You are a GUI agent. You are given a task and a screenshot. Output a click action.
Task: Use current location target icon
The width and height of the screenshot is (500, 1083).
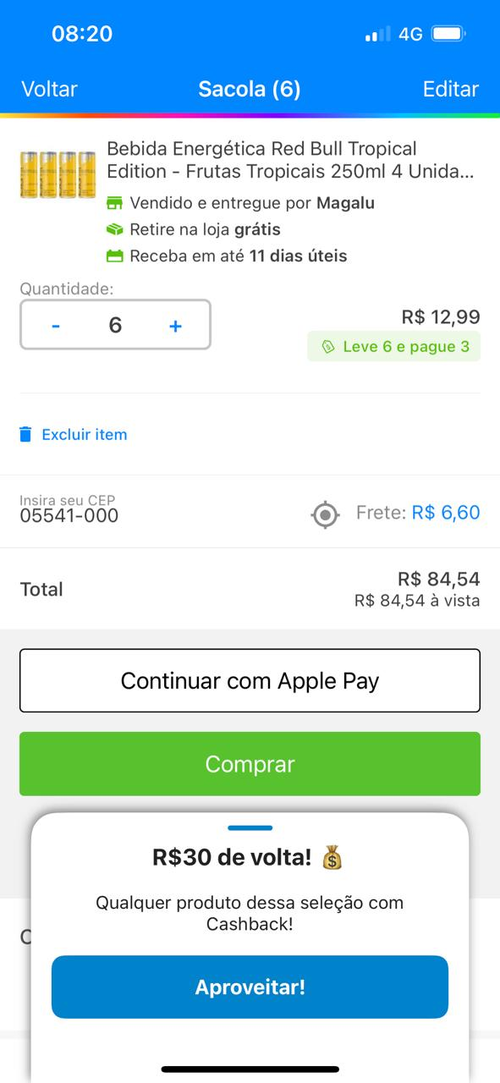(325, 515)
